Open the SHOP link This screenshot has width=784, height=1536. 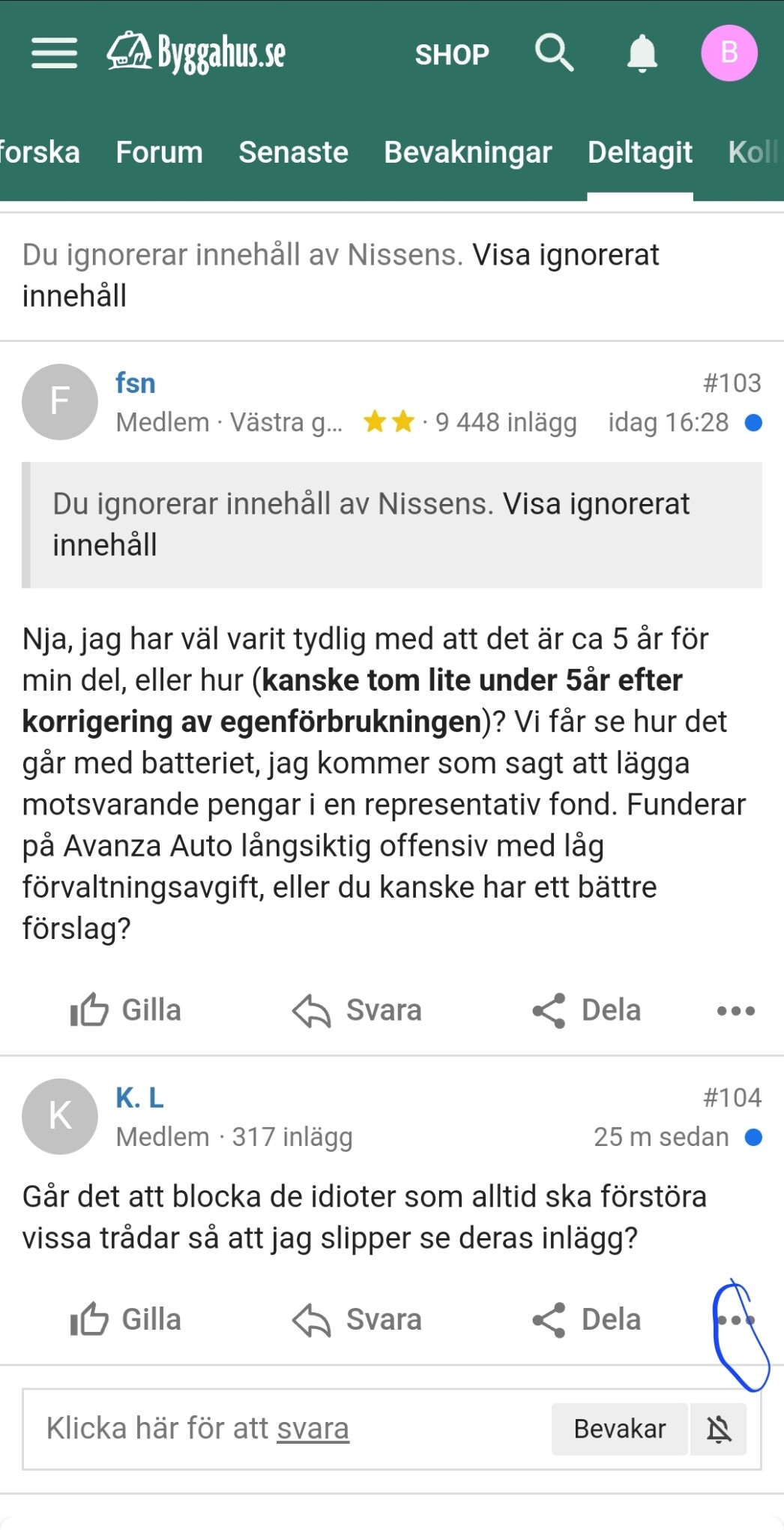point(452,55)
